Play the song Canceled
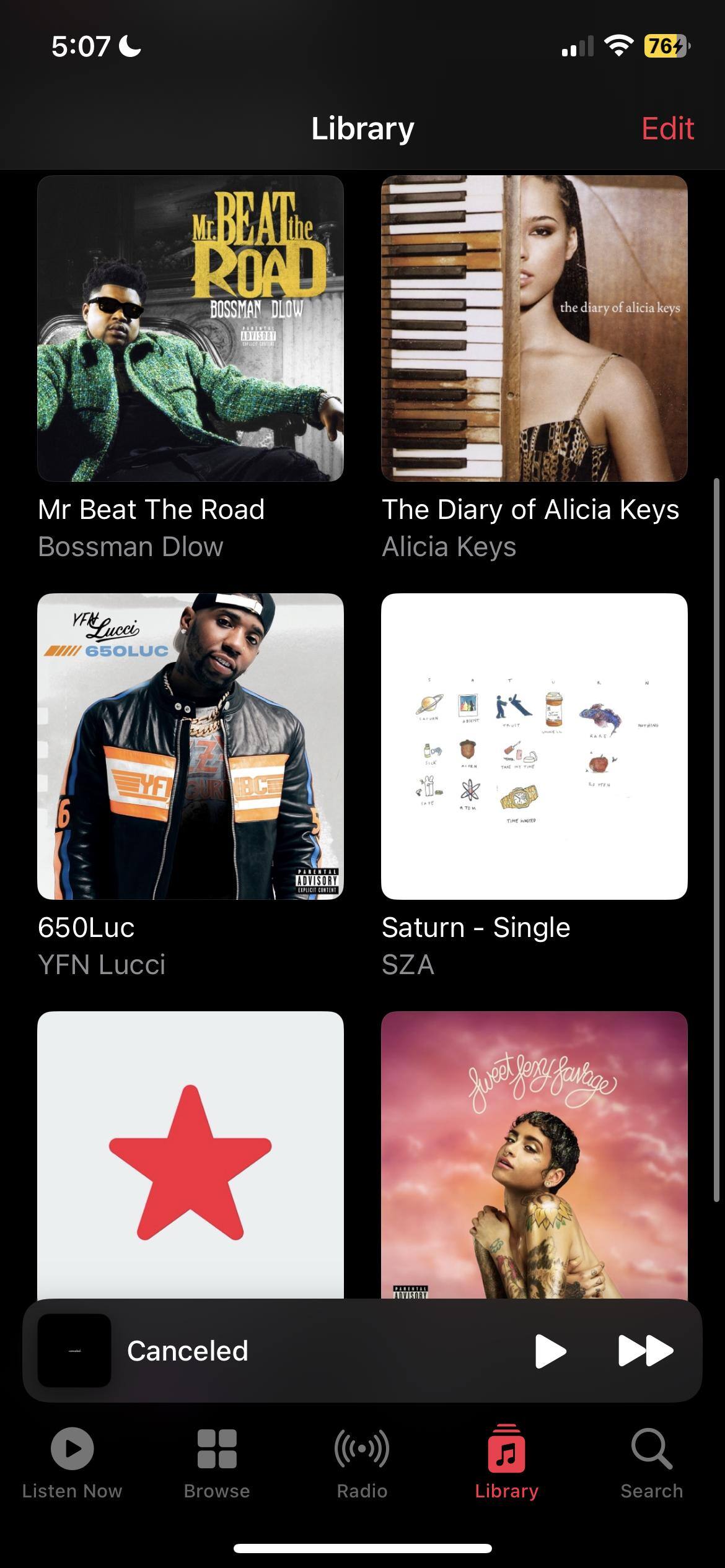This screenshot has width=725, height=1568. point(550,1351)
